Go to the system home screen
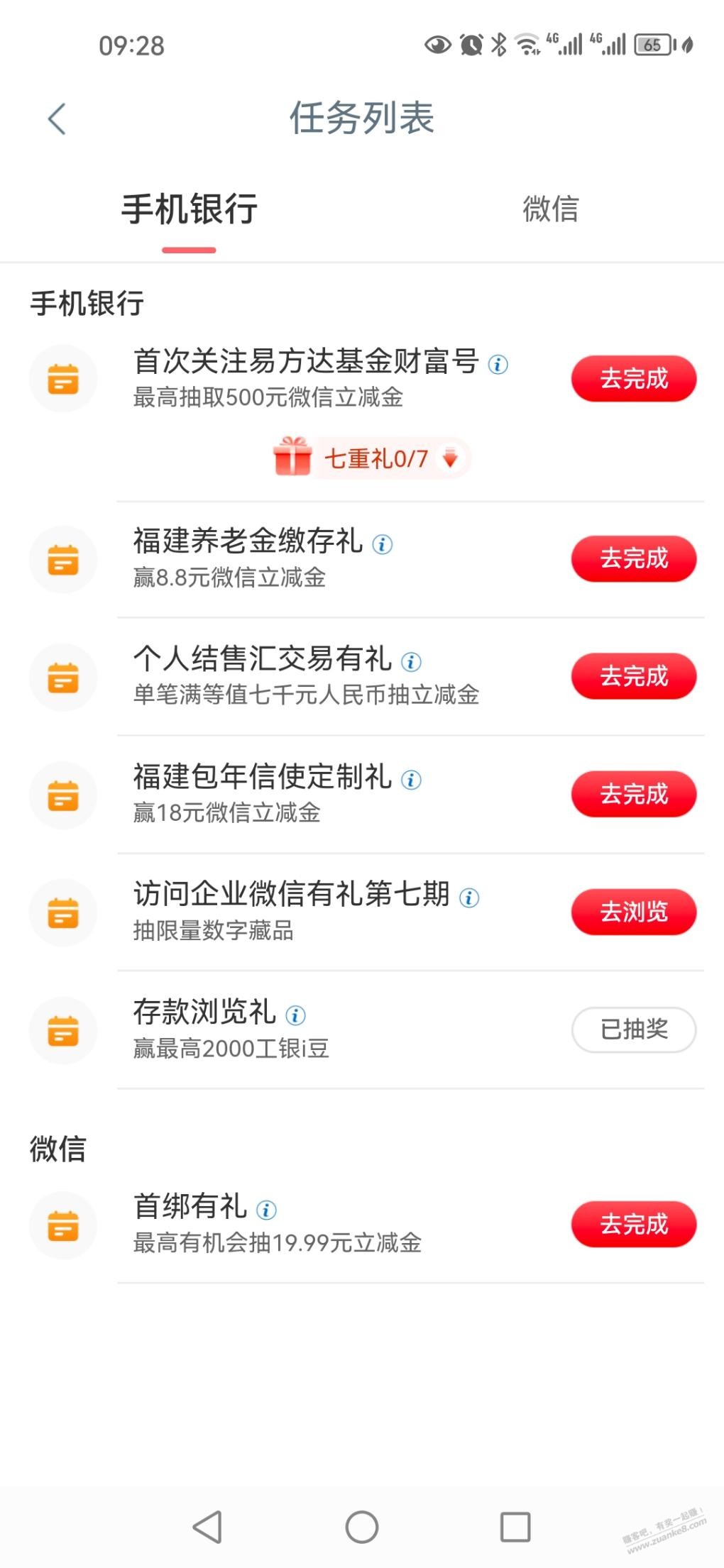 tap(362, 1527)
